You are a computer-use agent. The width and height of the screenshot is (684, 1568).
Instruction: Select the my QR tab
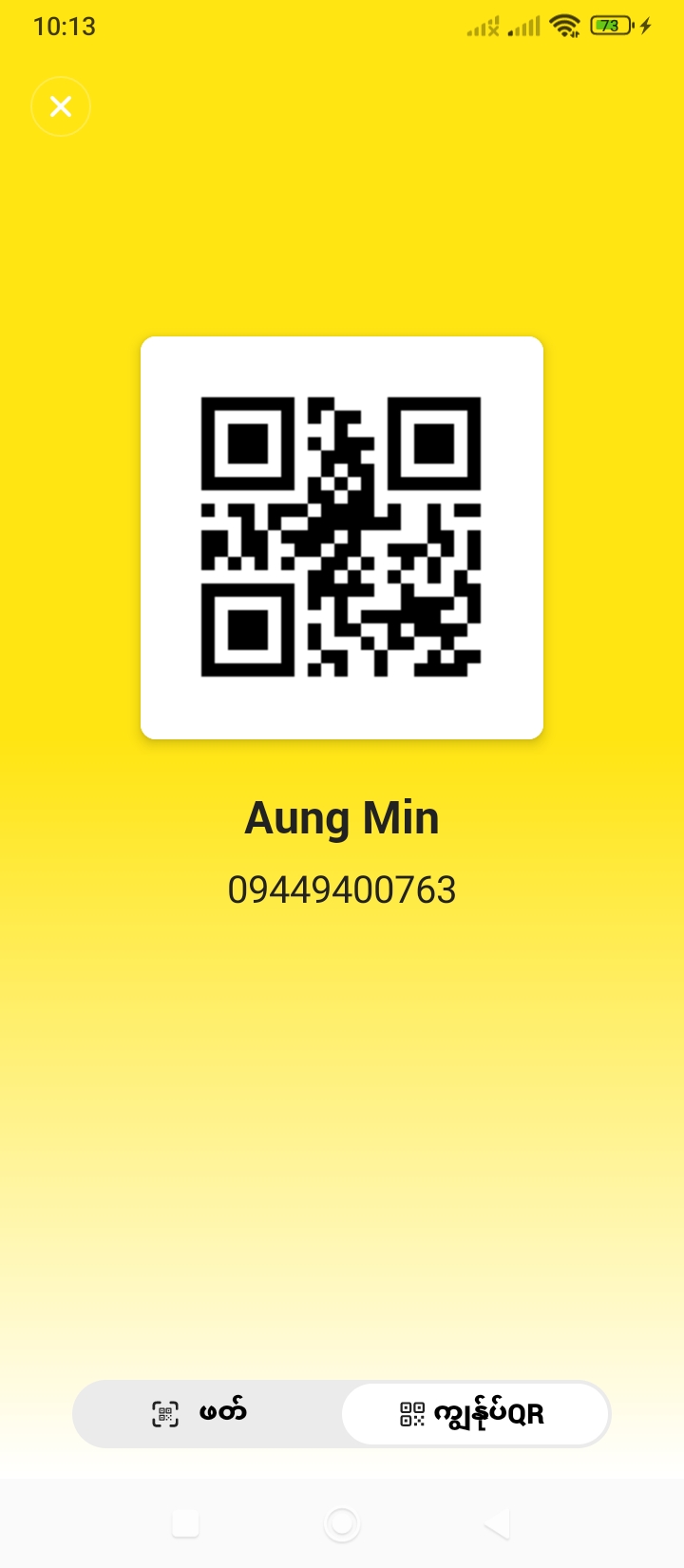coord(474,1413)
